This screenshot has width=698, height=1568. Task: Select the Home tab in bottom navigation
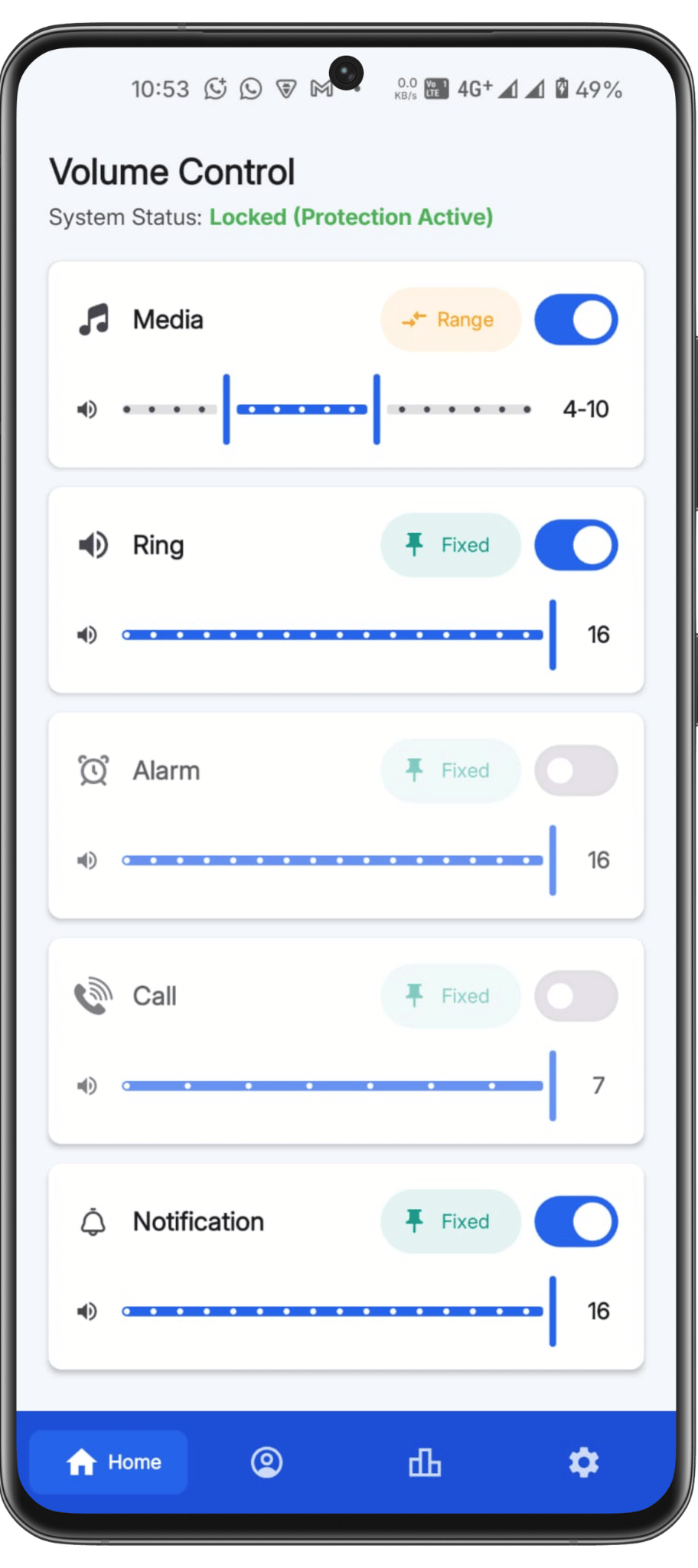109,1462
